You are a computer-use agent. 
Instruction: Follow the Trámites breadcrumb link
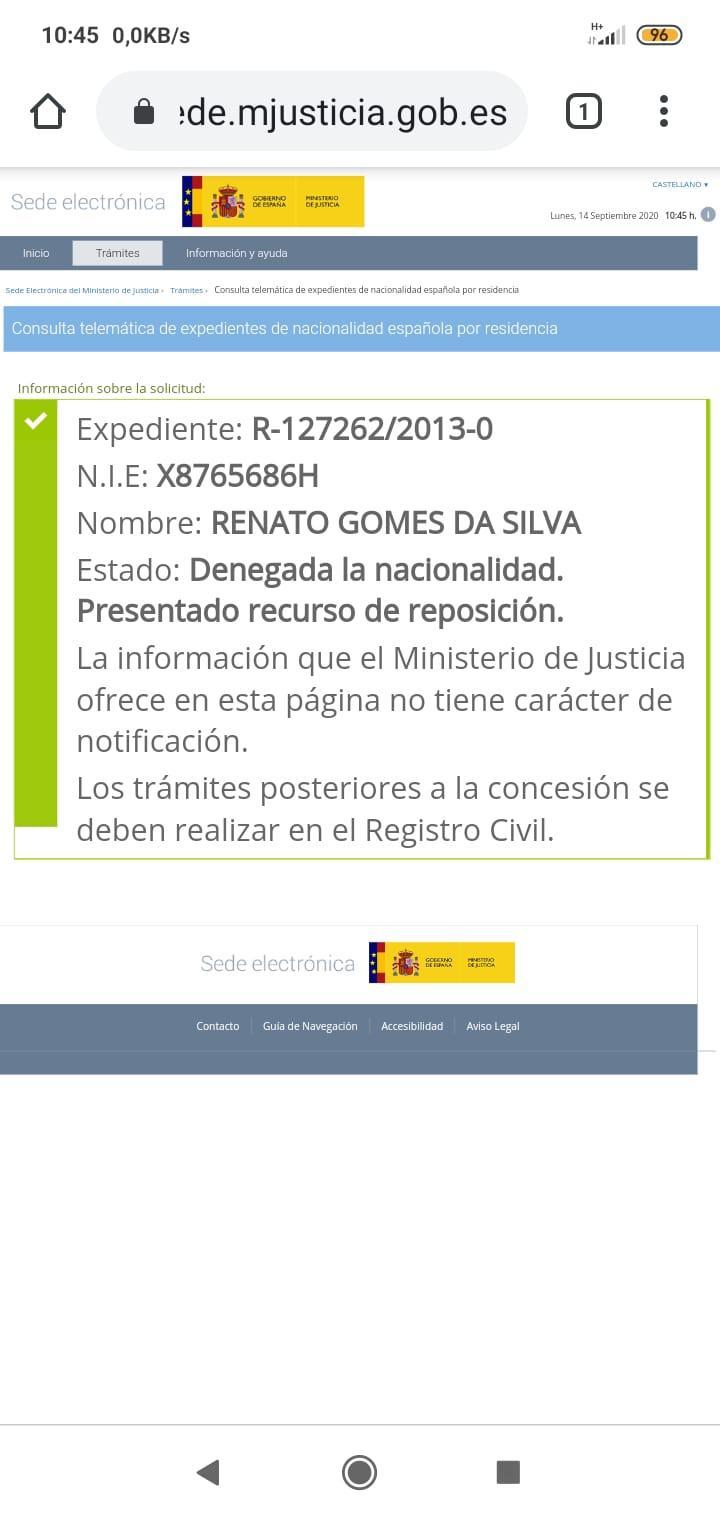coord(186,290)
